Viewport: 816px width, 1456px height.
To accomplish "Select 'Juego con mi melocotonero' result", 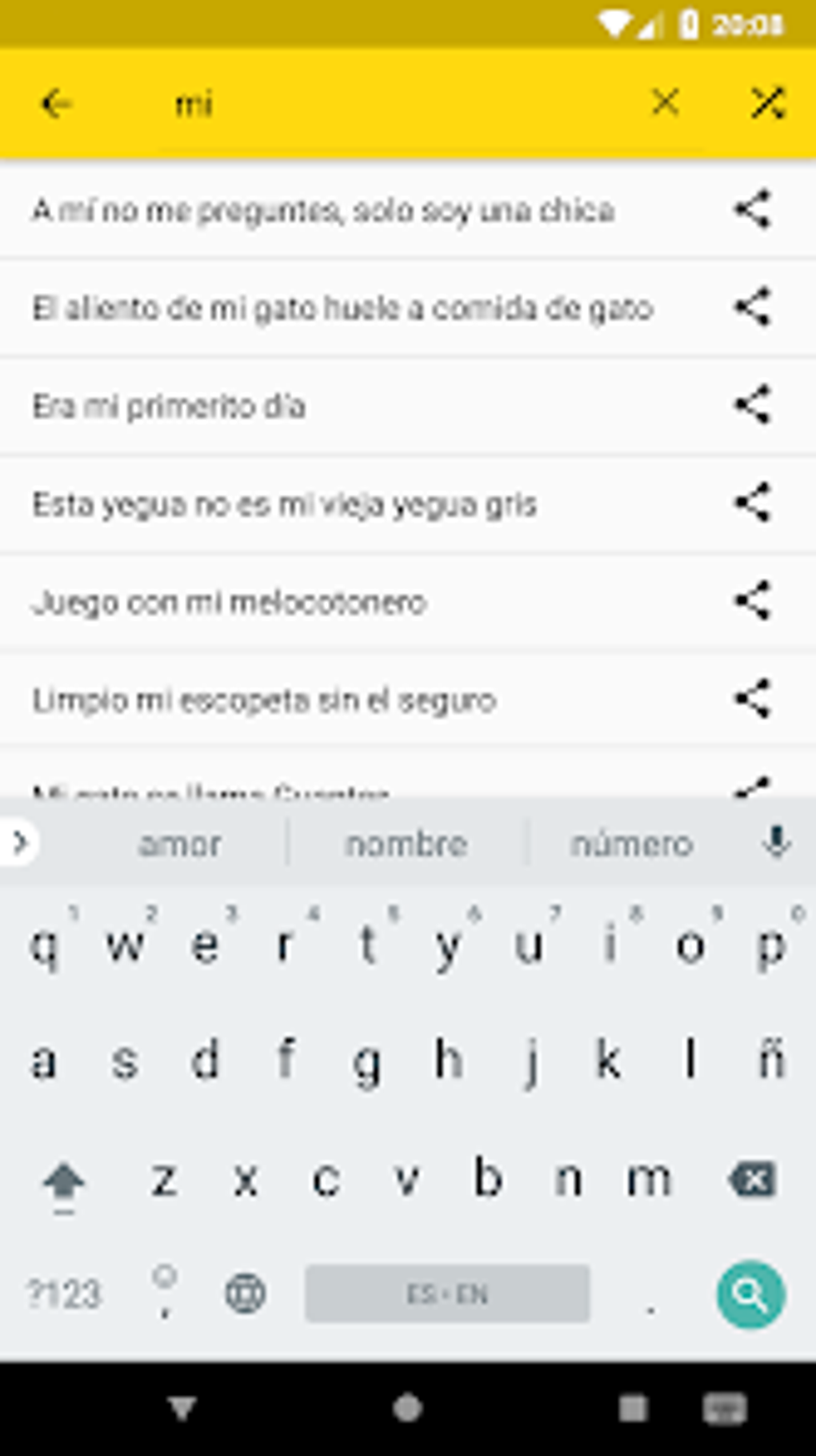I will (x=229, y=603).
